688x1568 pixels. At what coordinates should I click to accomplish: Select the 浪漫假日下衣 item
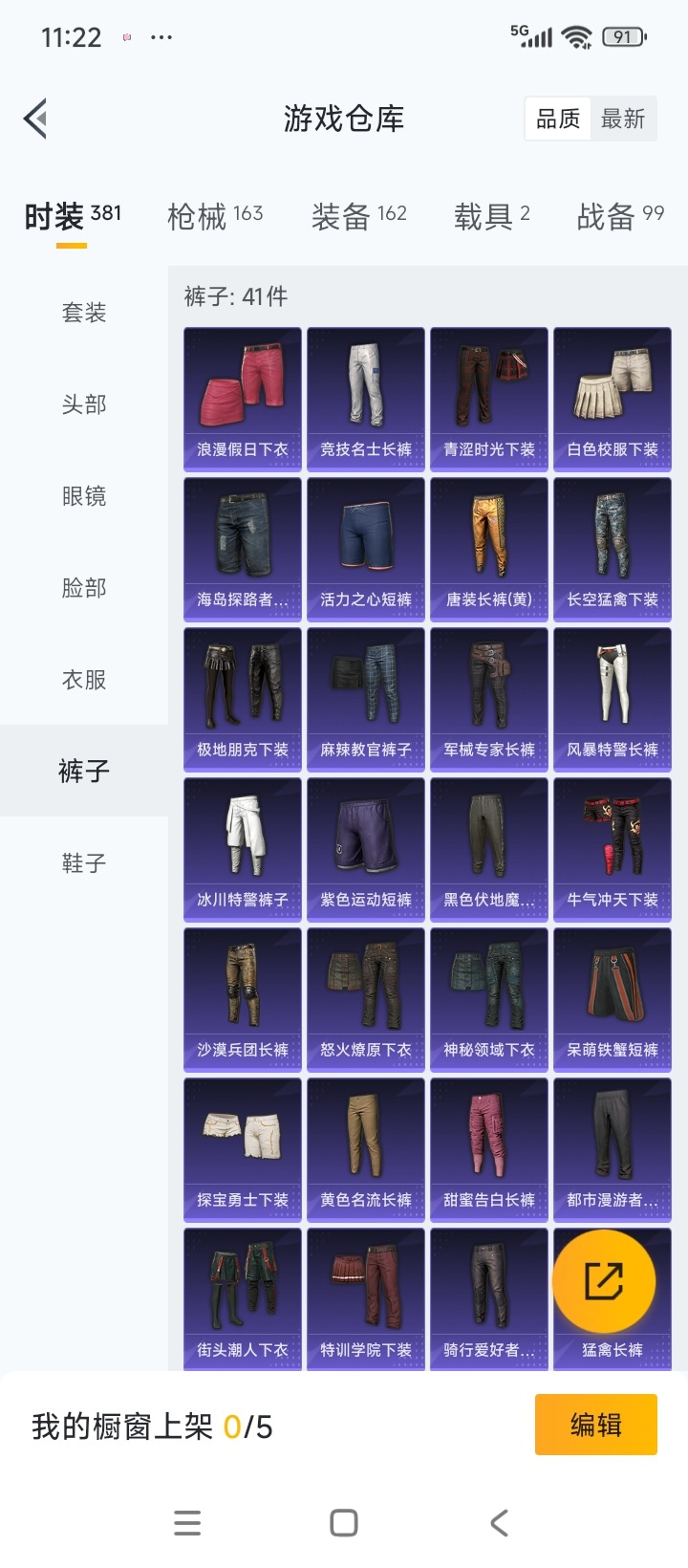242,399
